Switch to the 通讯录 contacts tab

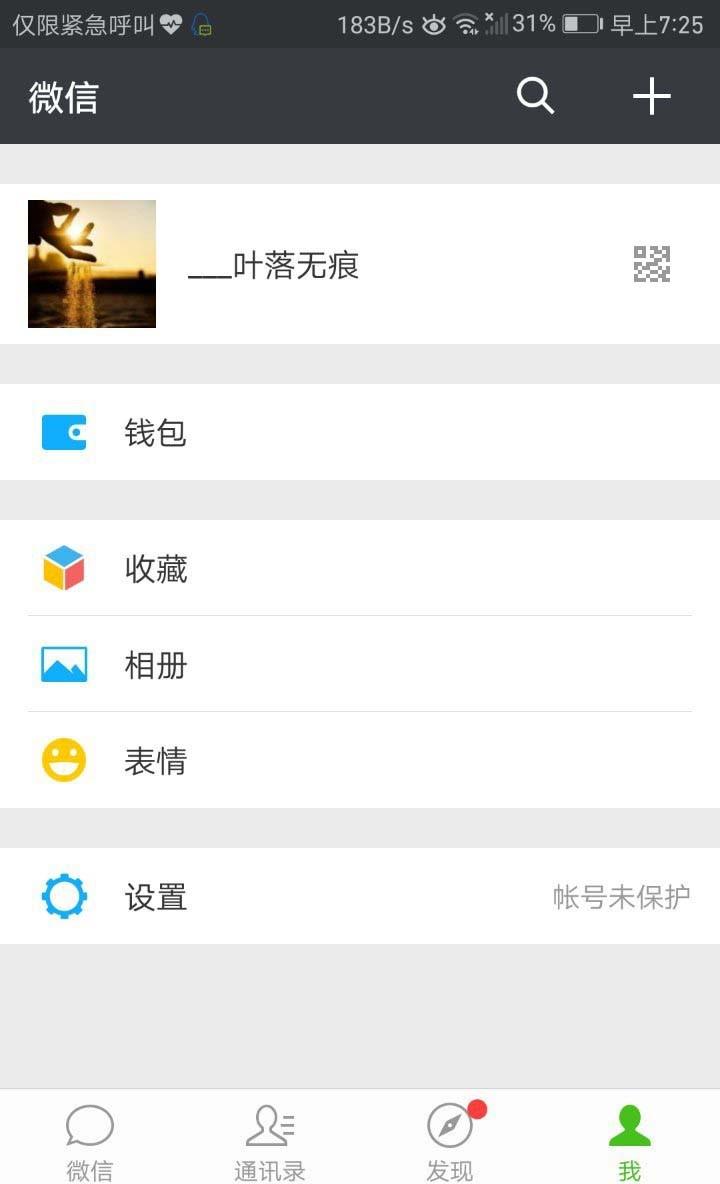[270, 1140]
